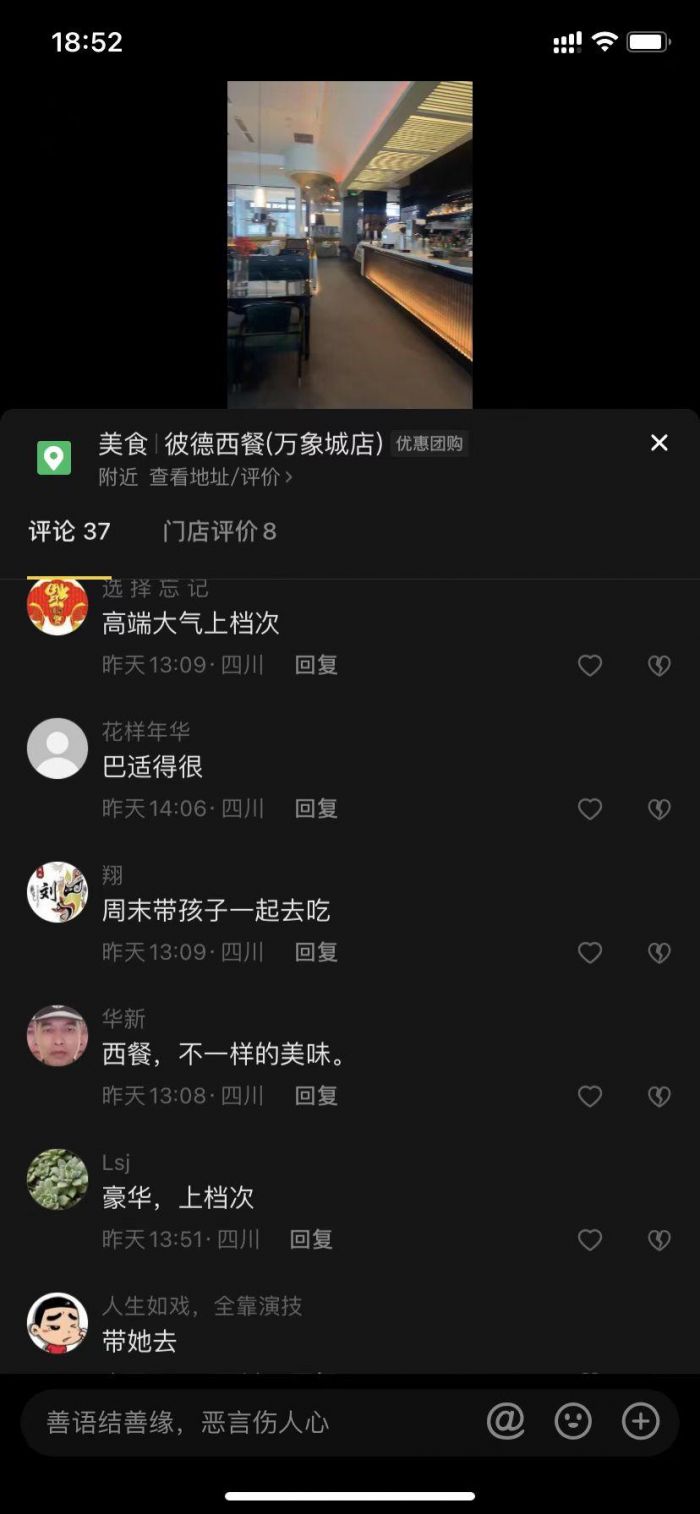The width and height of the screenshot is (700, 1514).
Task: Reply to 巴适得很 comment
Action: point(316,808)
